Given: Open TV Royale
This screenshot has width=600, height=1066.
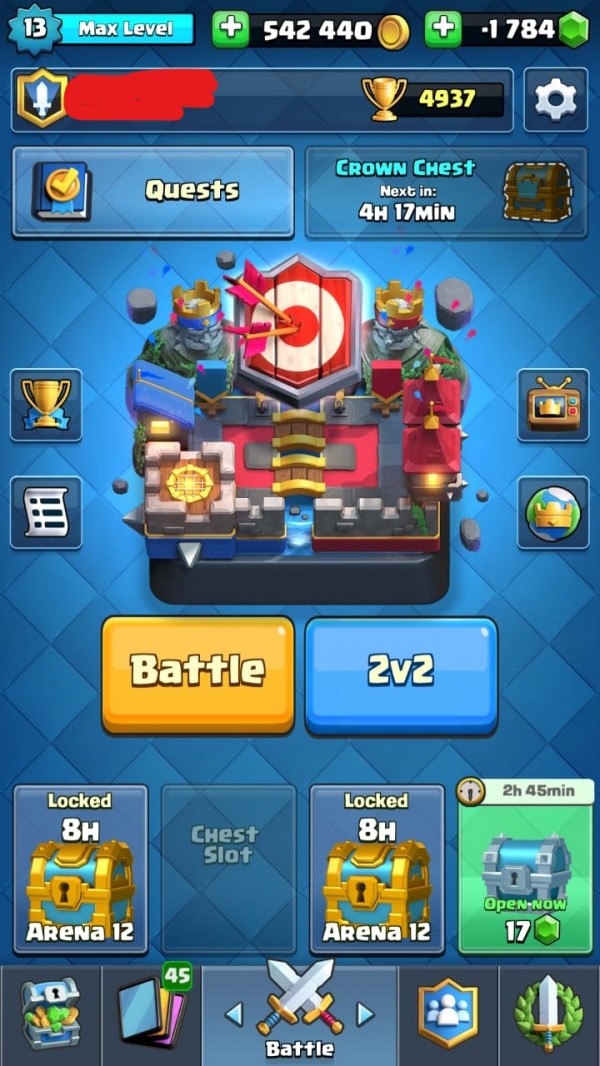Looking at the screenshot, I should click(x=553, y=403).
